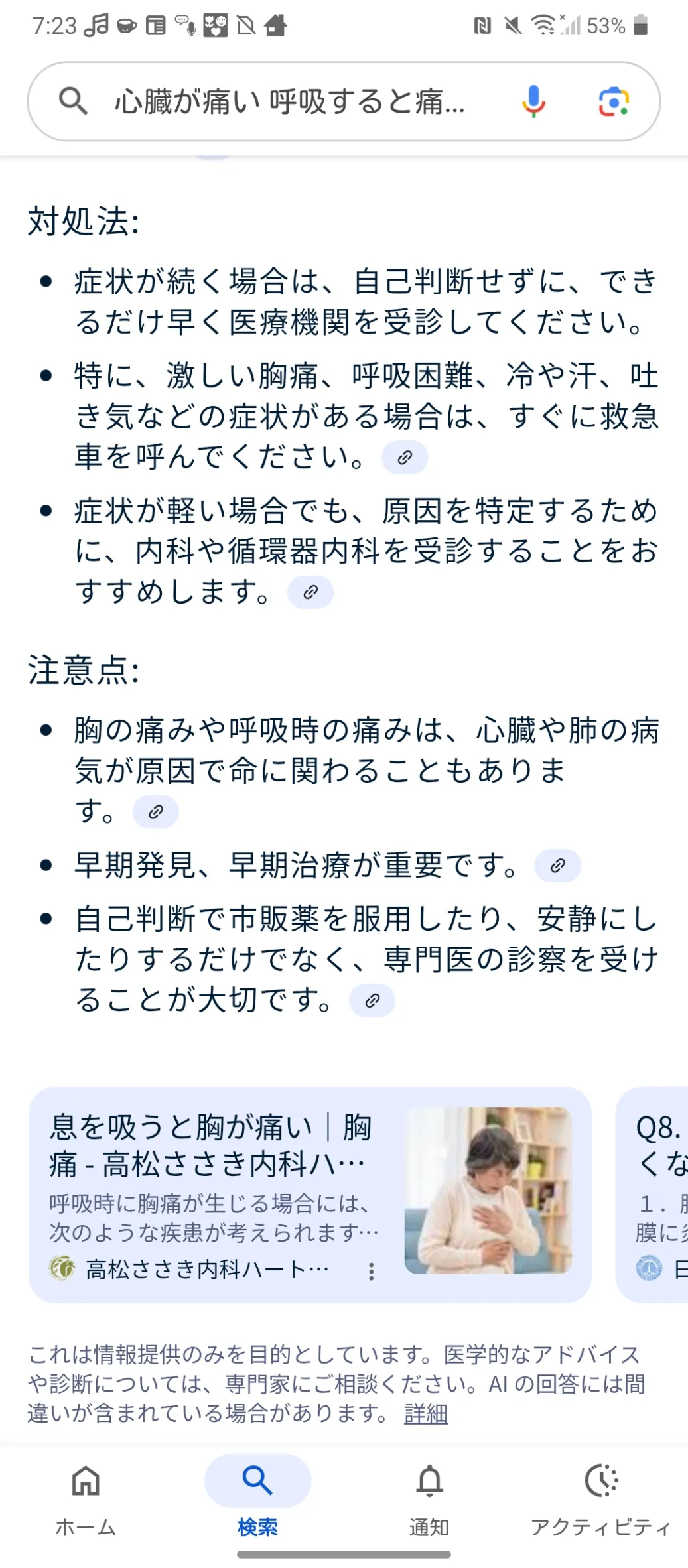Open the partially visible Q8 source card
The height and width of the screenshot is (1568, 688).
pos(652,1195)
